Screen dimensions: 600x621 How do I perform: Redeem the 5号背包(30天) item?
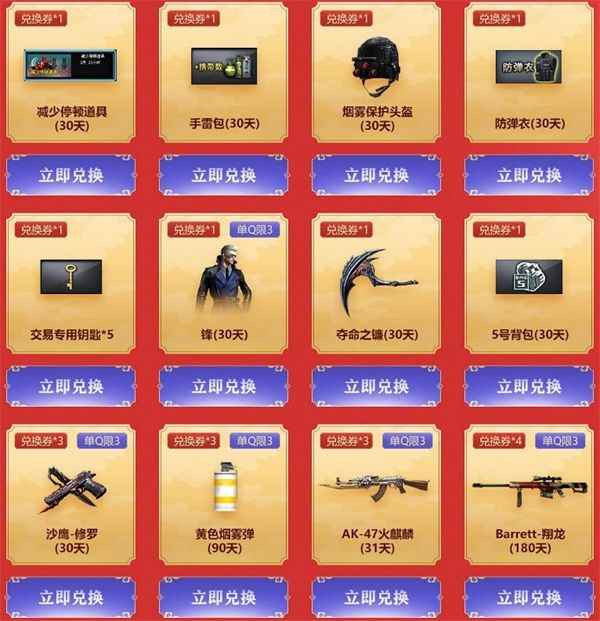click(x=528, y=386)
